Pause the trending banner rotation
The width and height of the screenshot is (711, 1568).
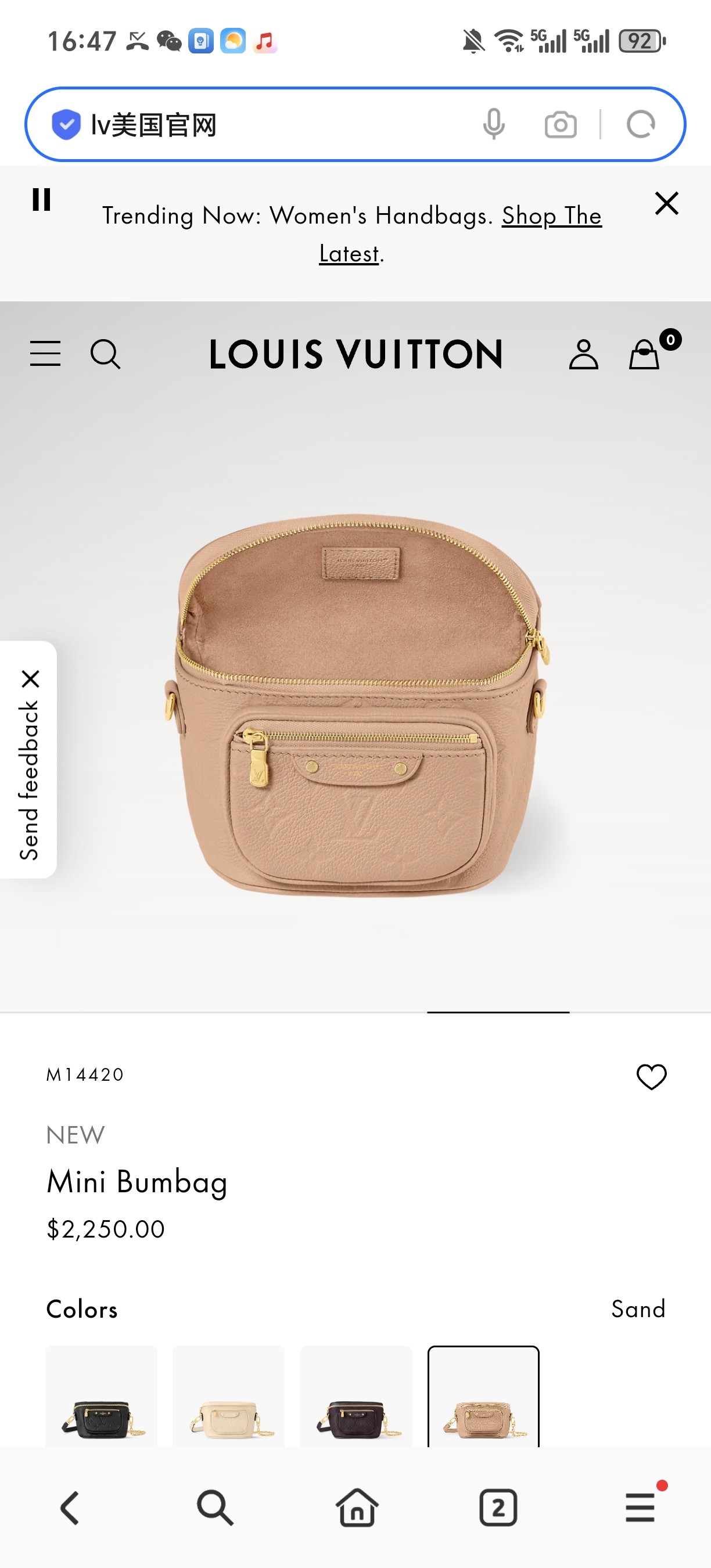click(x=41, y=200)
